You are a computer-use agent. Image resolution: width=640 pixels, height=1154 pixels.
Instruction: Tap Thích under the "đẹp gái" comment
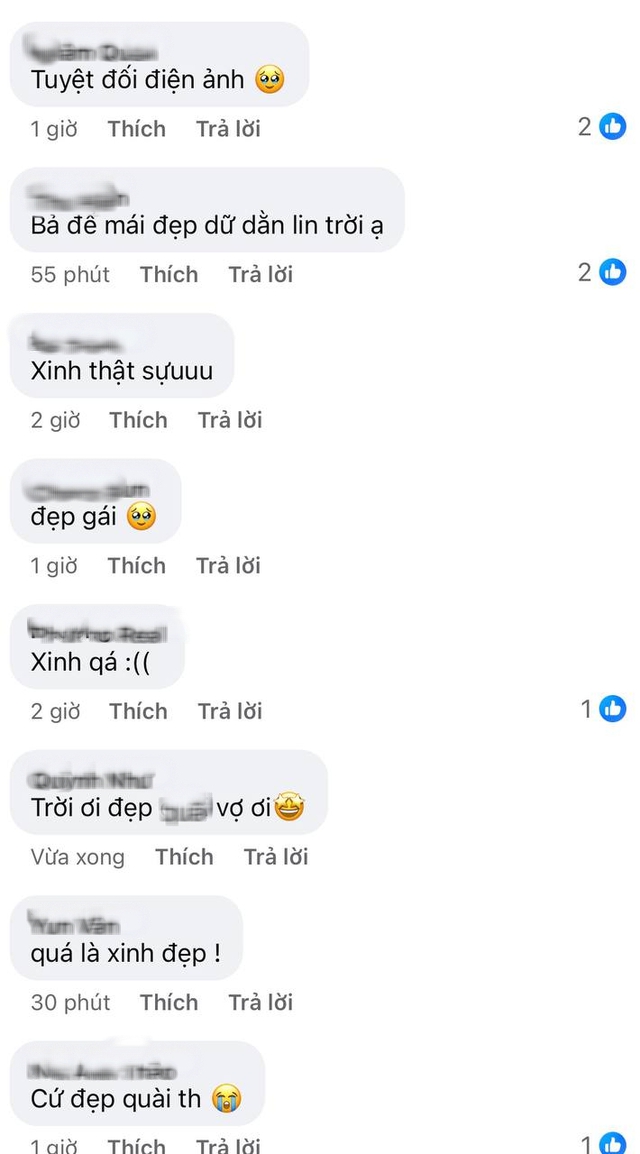click(x=137, y=566)
